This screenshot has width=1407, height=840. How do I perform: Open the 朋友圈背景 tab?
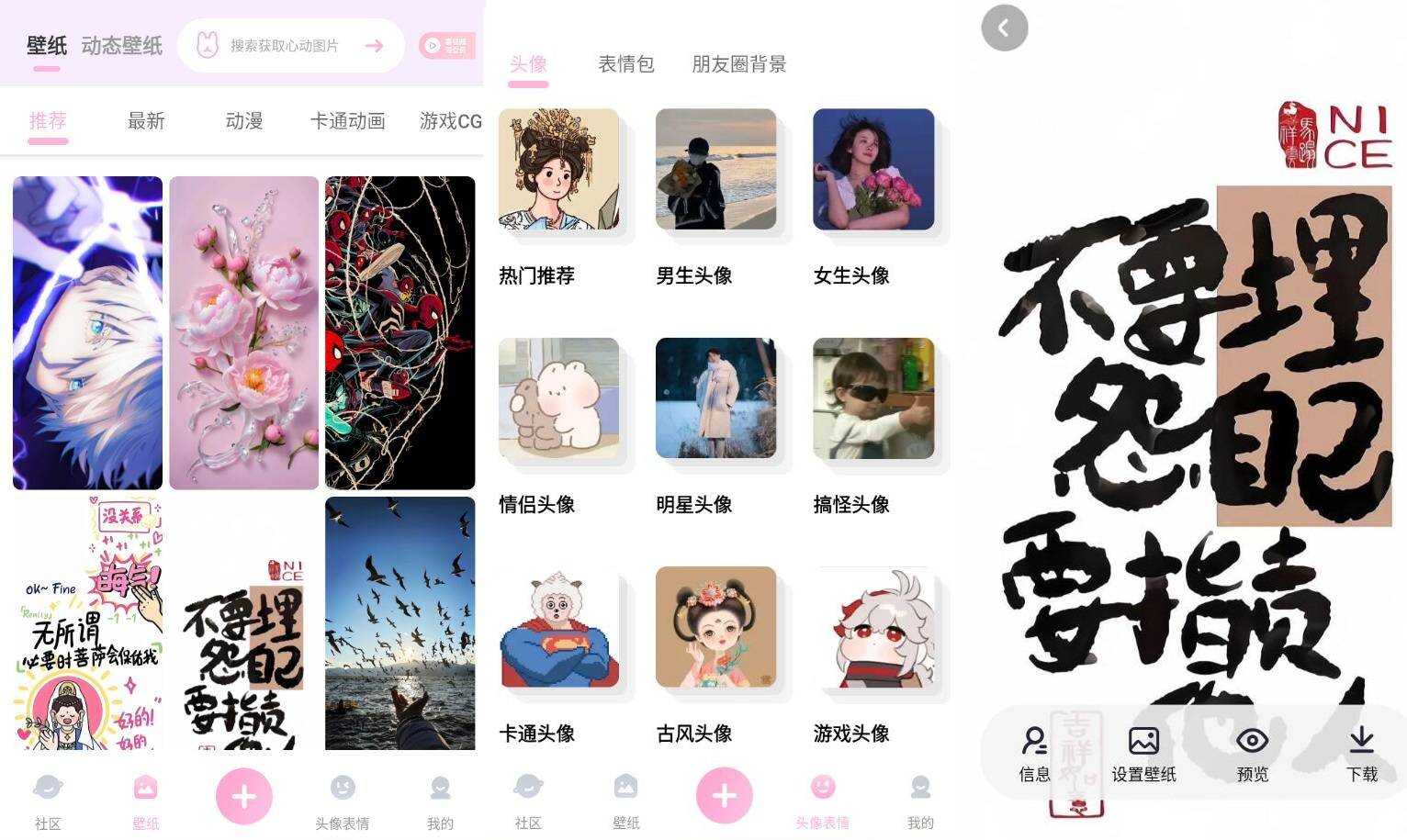tap(738, 64)
